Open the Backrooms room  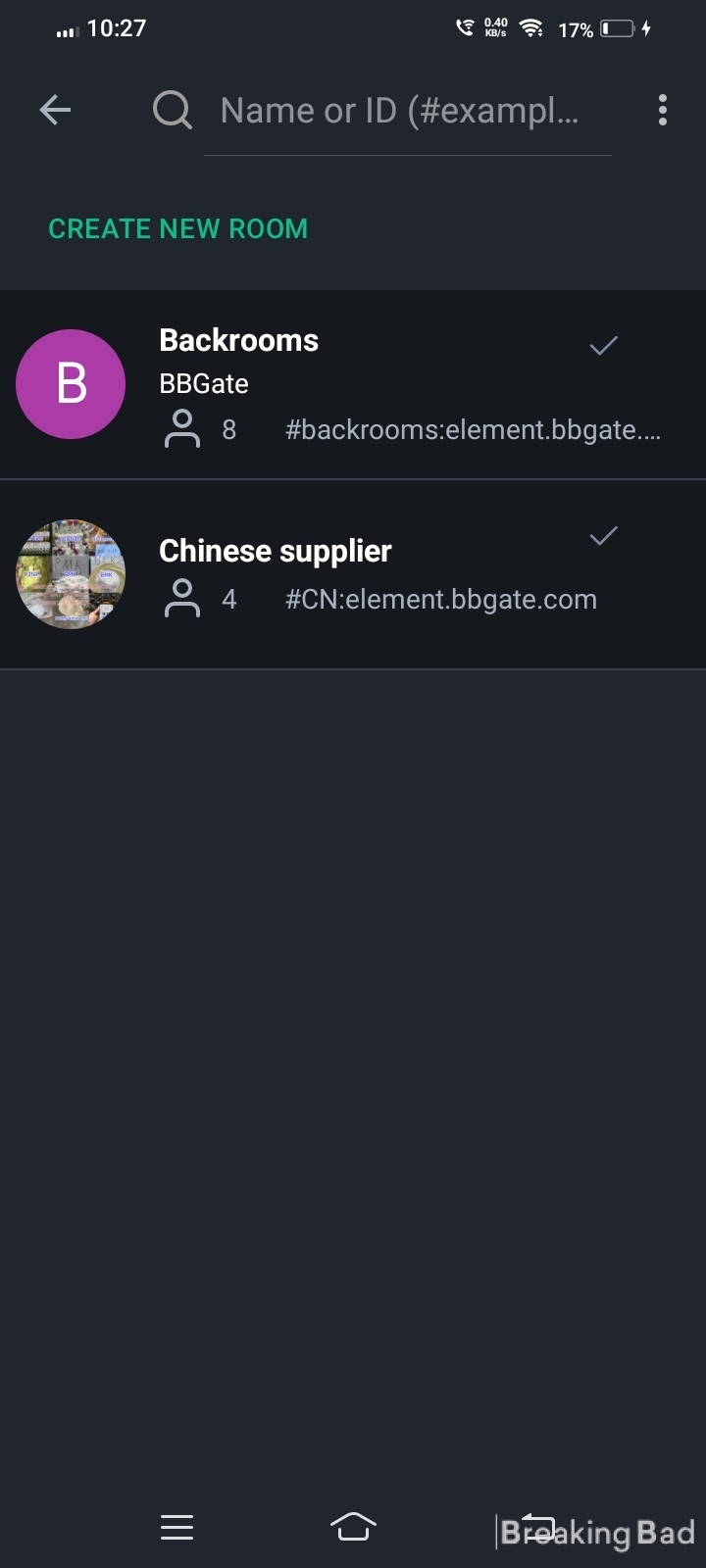pyautogui.click(x=353, y=384)
